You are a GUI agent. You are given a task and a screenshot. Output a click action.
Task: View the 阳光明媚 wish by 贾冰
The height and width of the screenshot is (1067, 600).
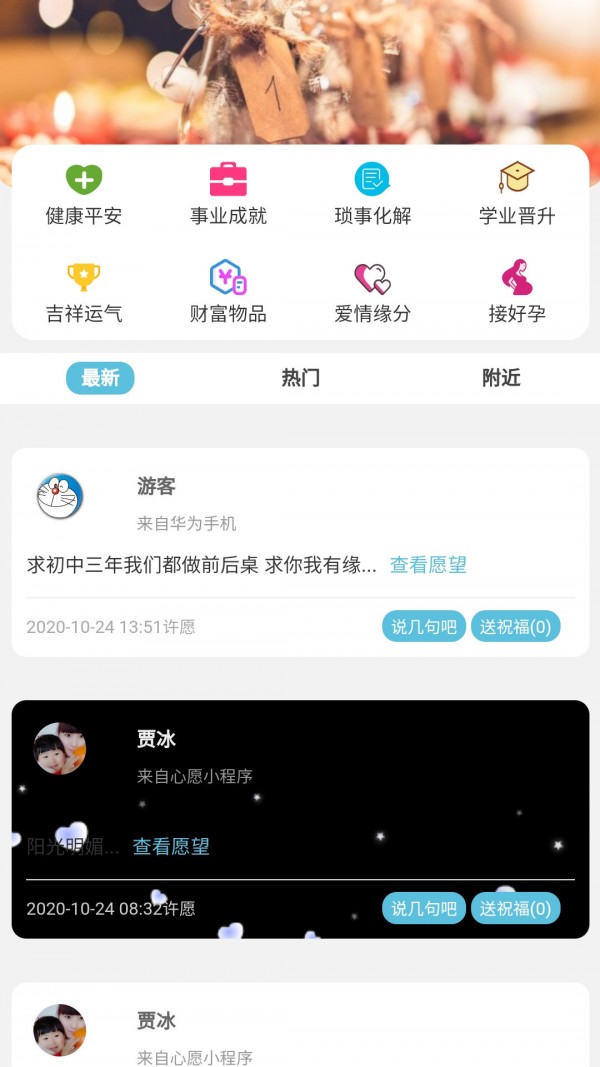pos(171,847)
